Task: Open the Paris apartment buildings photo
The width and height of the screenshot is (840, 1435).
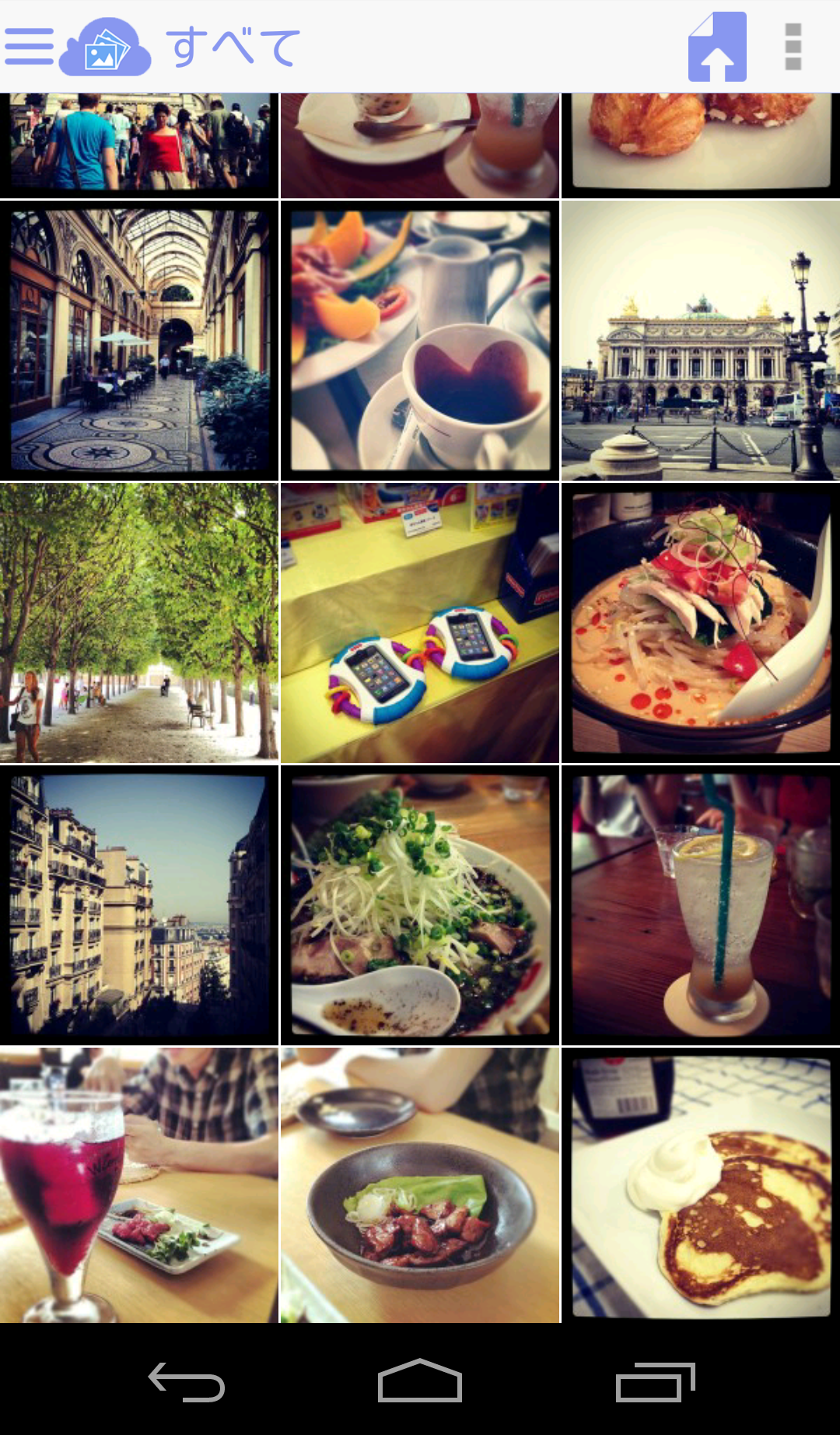Action: (x=139, y=905)
